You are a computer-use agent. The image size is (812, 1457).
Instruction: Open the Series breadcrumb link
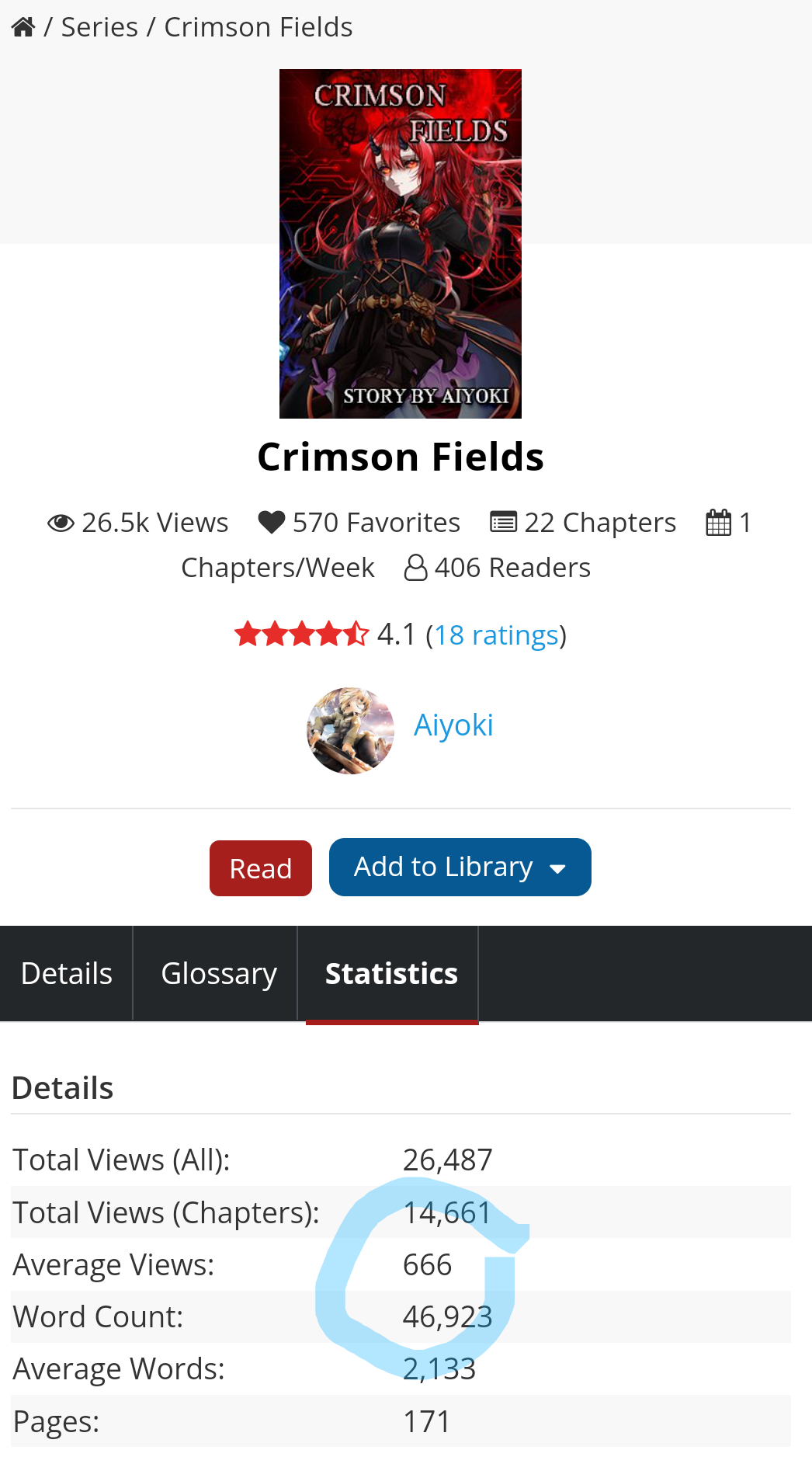99,27
